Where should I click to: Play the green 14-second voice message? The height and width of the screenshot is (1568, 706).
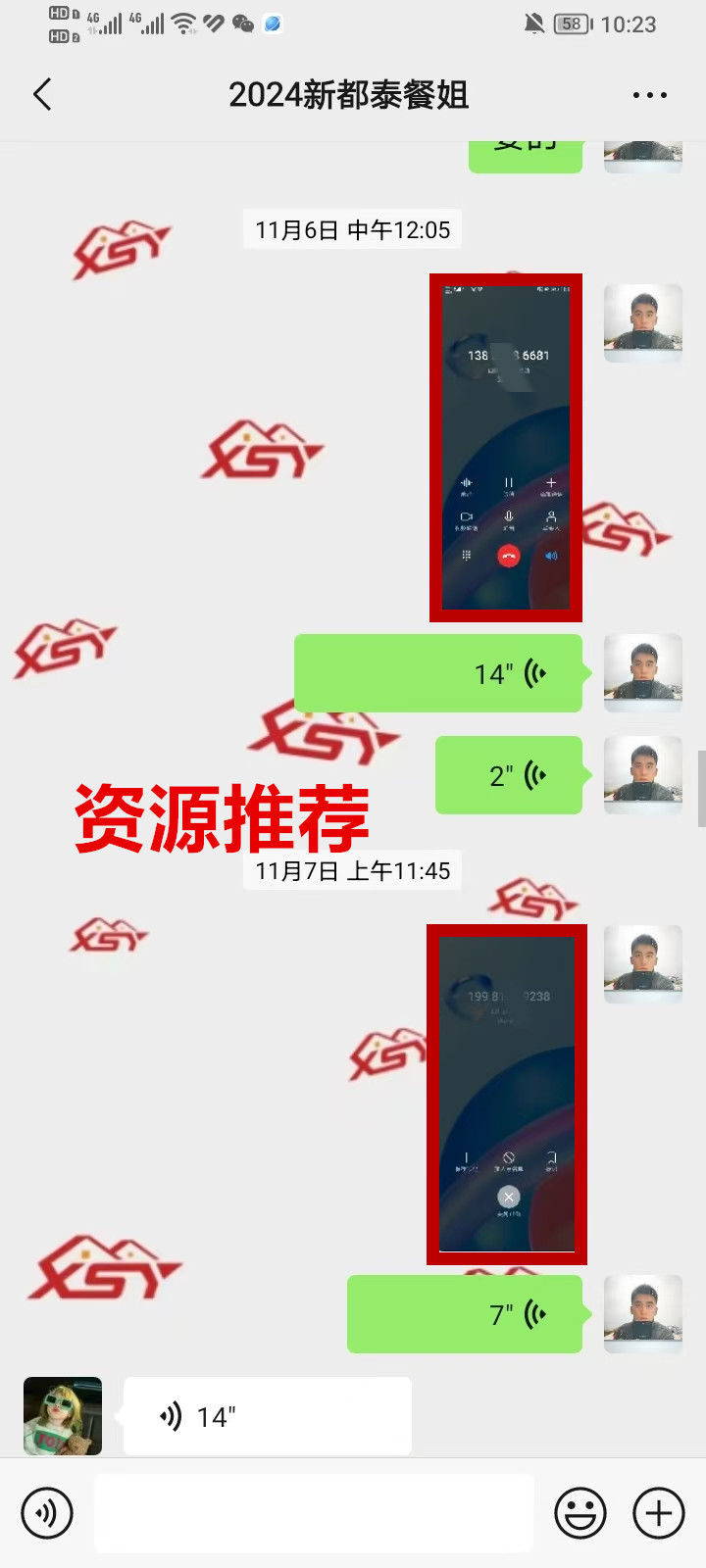(438, 673)
